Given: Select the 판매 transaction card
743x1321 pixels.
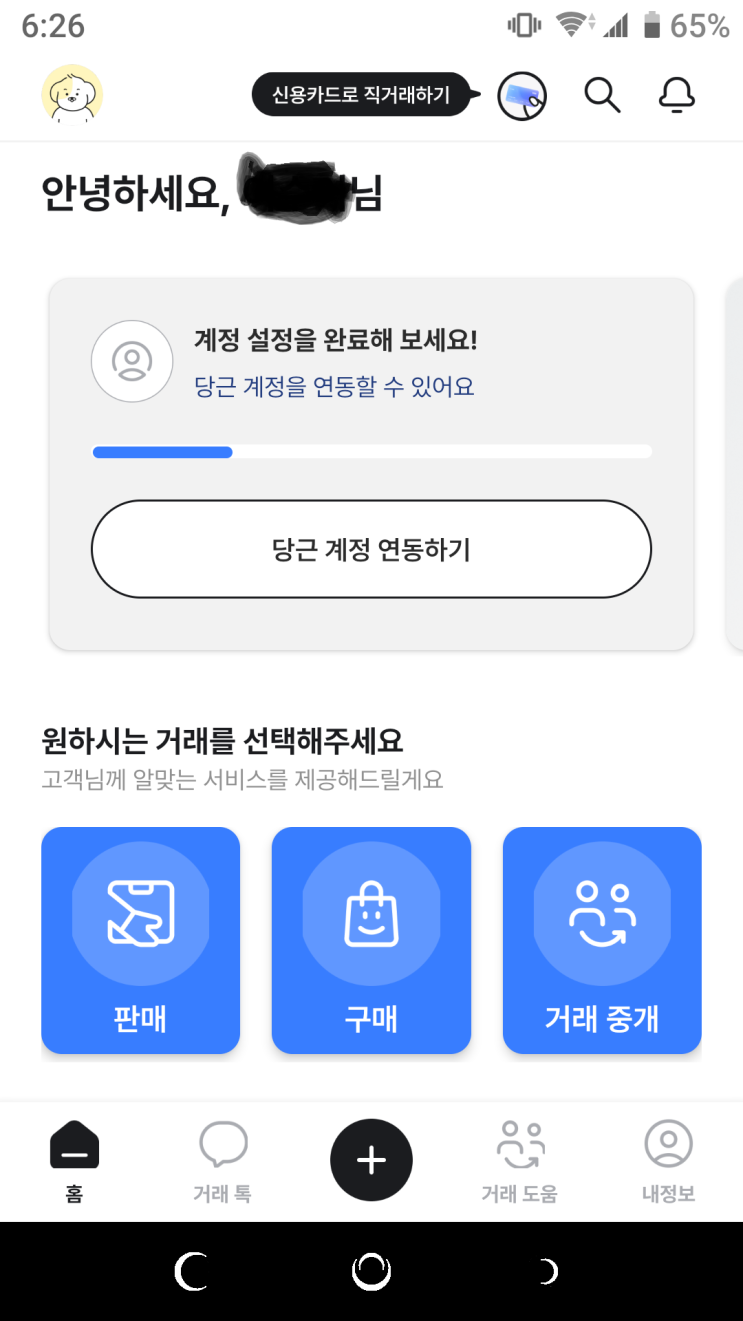Looking at the screenshot, I should [x=141, y=940].
